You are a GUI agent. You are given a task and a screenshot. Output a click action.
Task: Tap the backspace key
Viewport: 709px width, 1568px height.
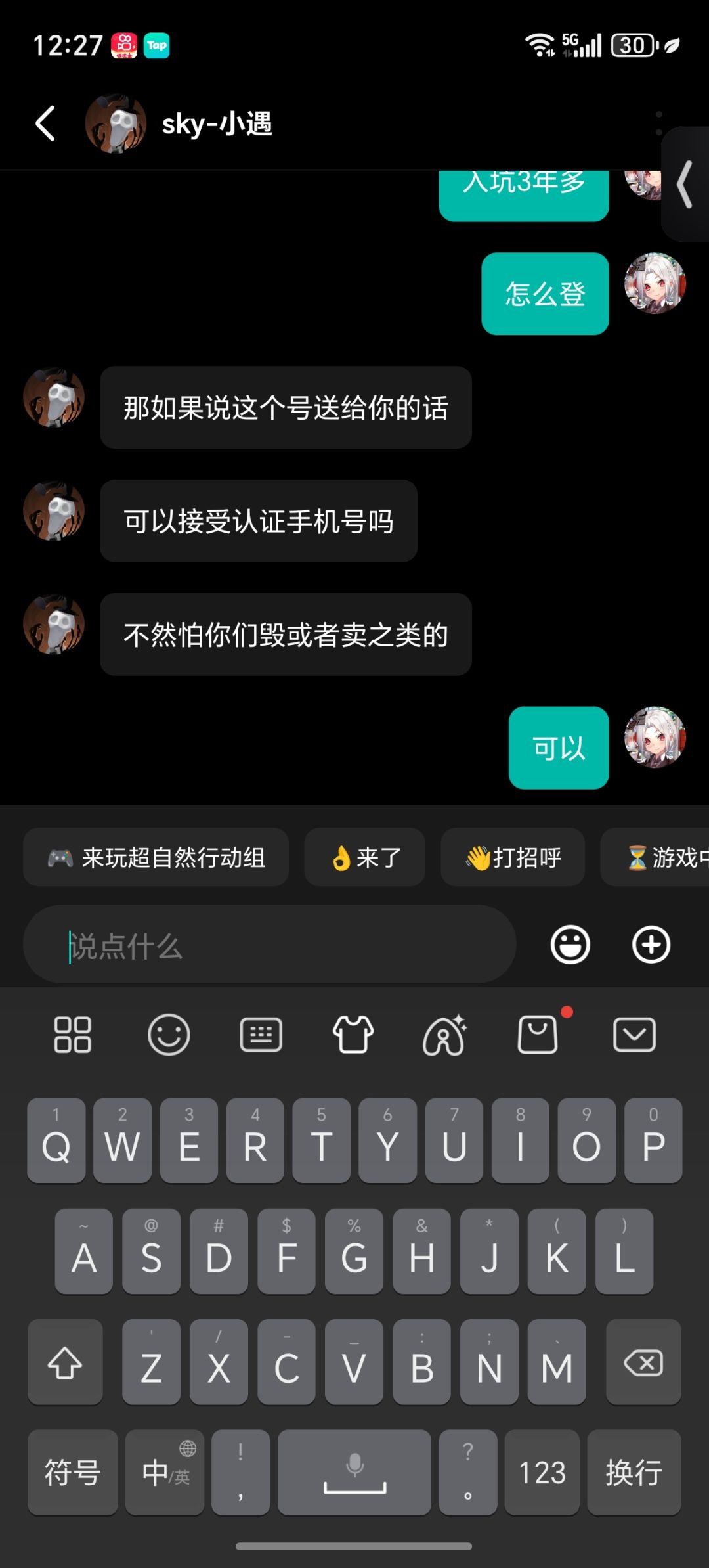pyautogui.click(x=643, y=1362)
